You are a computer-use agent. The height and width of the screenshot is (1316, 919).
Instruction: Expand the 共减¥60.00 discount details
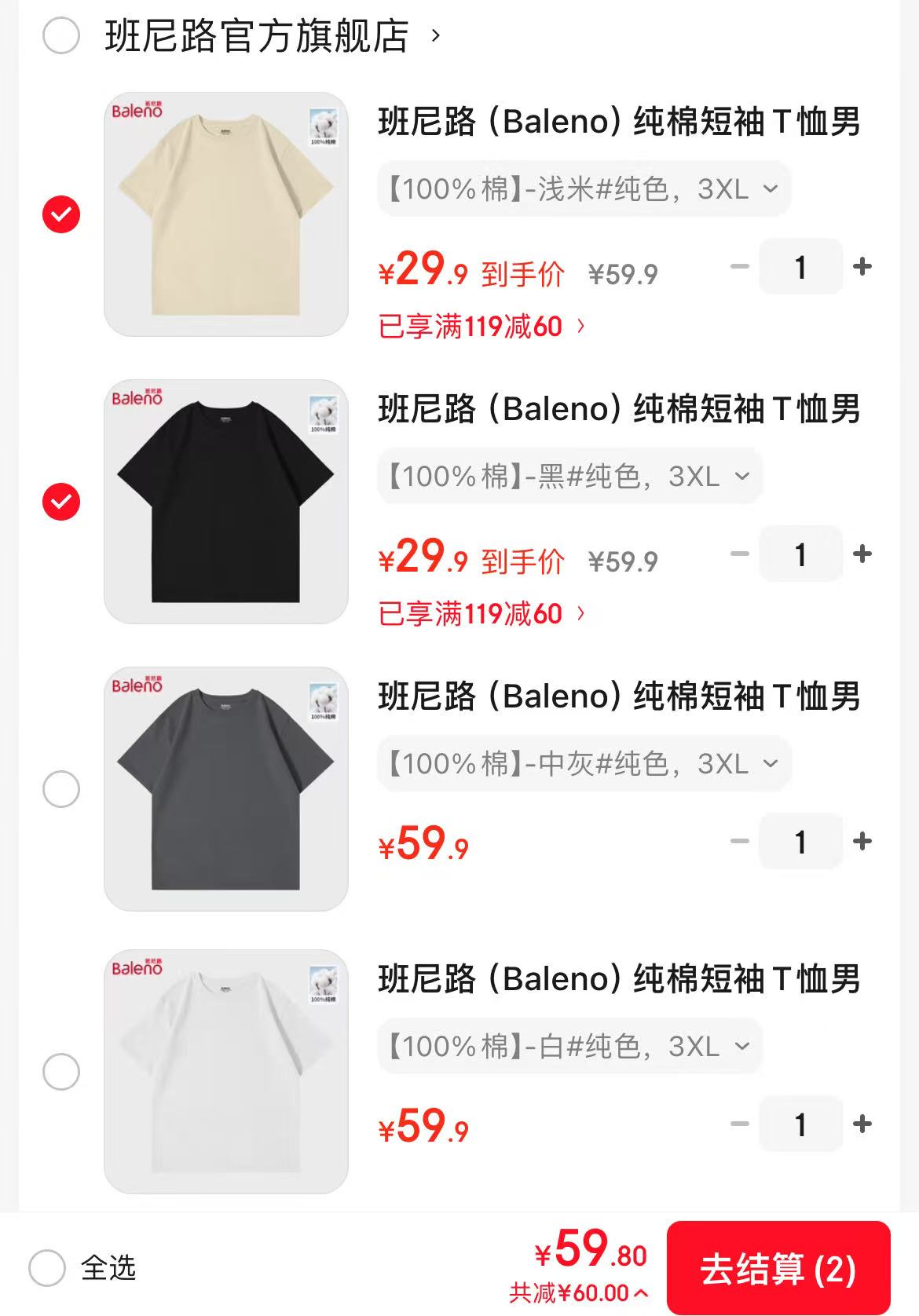coord(579,1293)
